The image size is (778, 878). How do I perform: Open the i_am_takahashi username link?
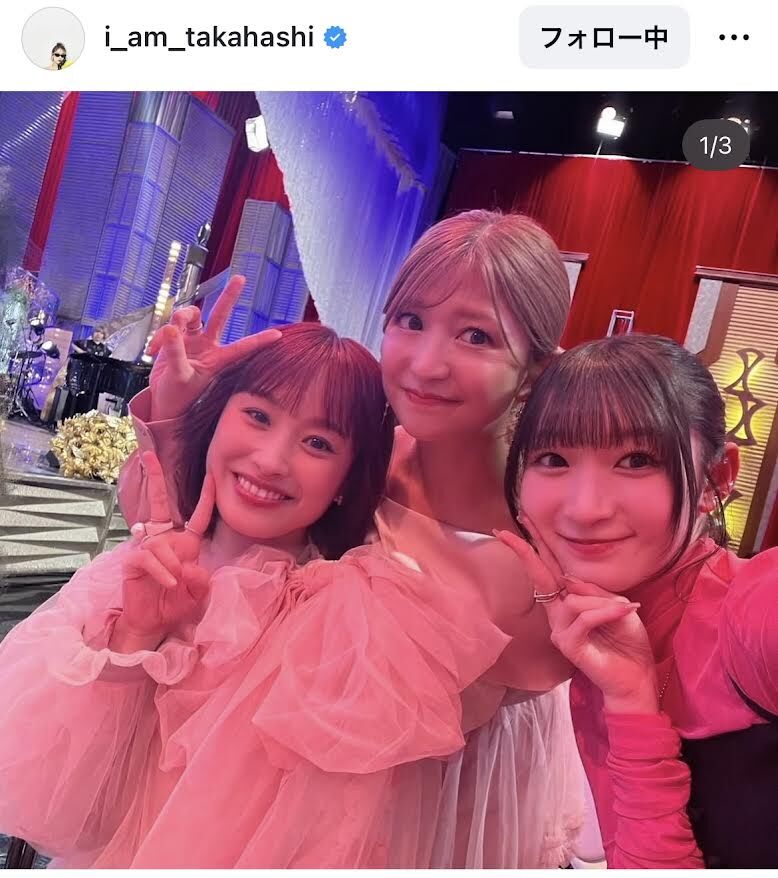tap(208, 38)
